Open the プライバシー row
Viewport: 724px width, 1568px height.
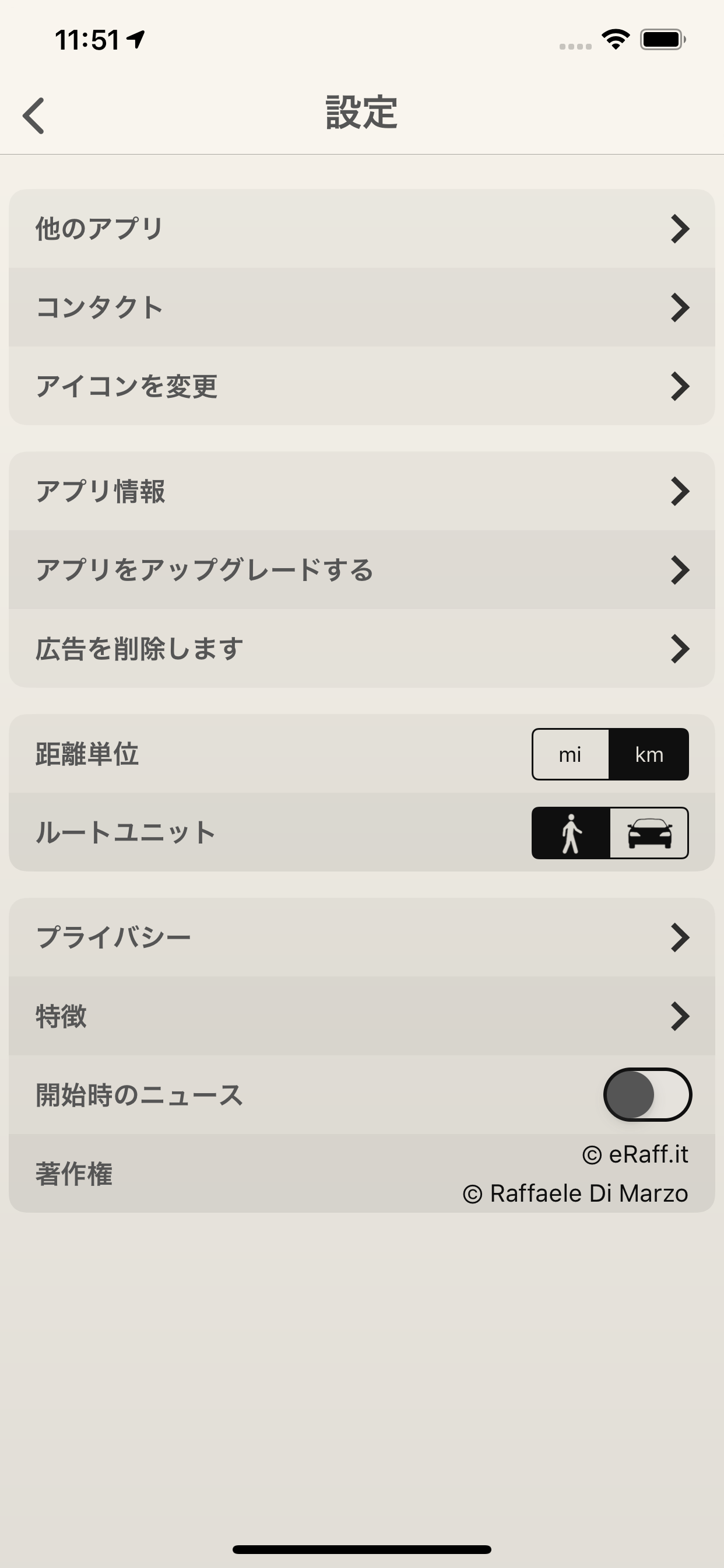click(x=361, y=937)
